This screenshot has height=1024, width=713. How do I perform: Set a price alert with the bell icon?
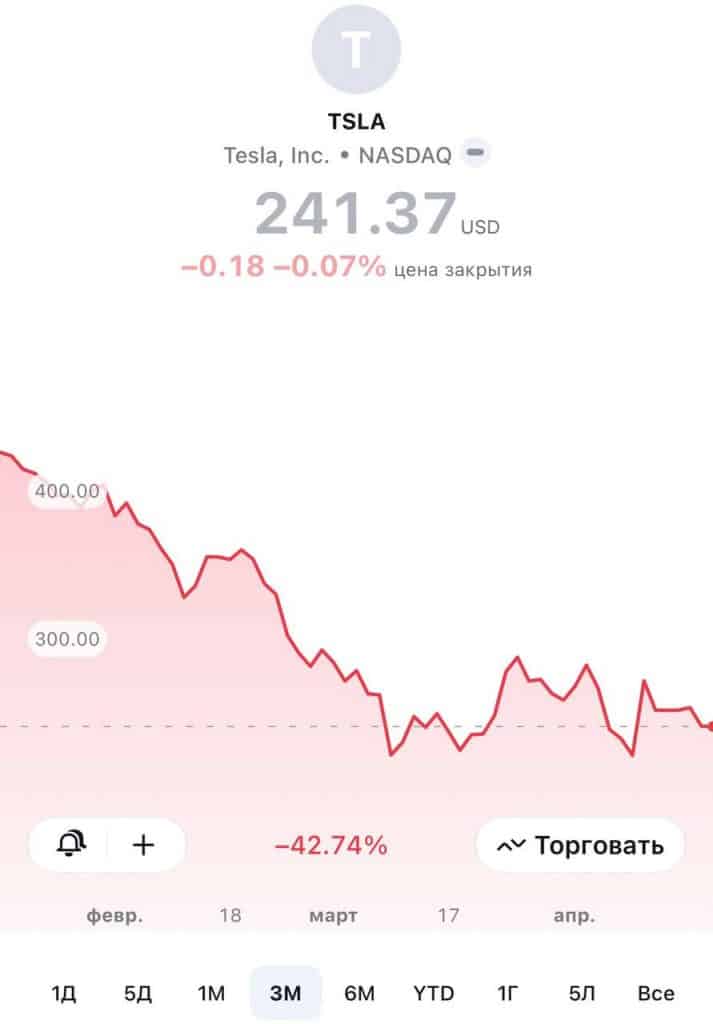69,845
